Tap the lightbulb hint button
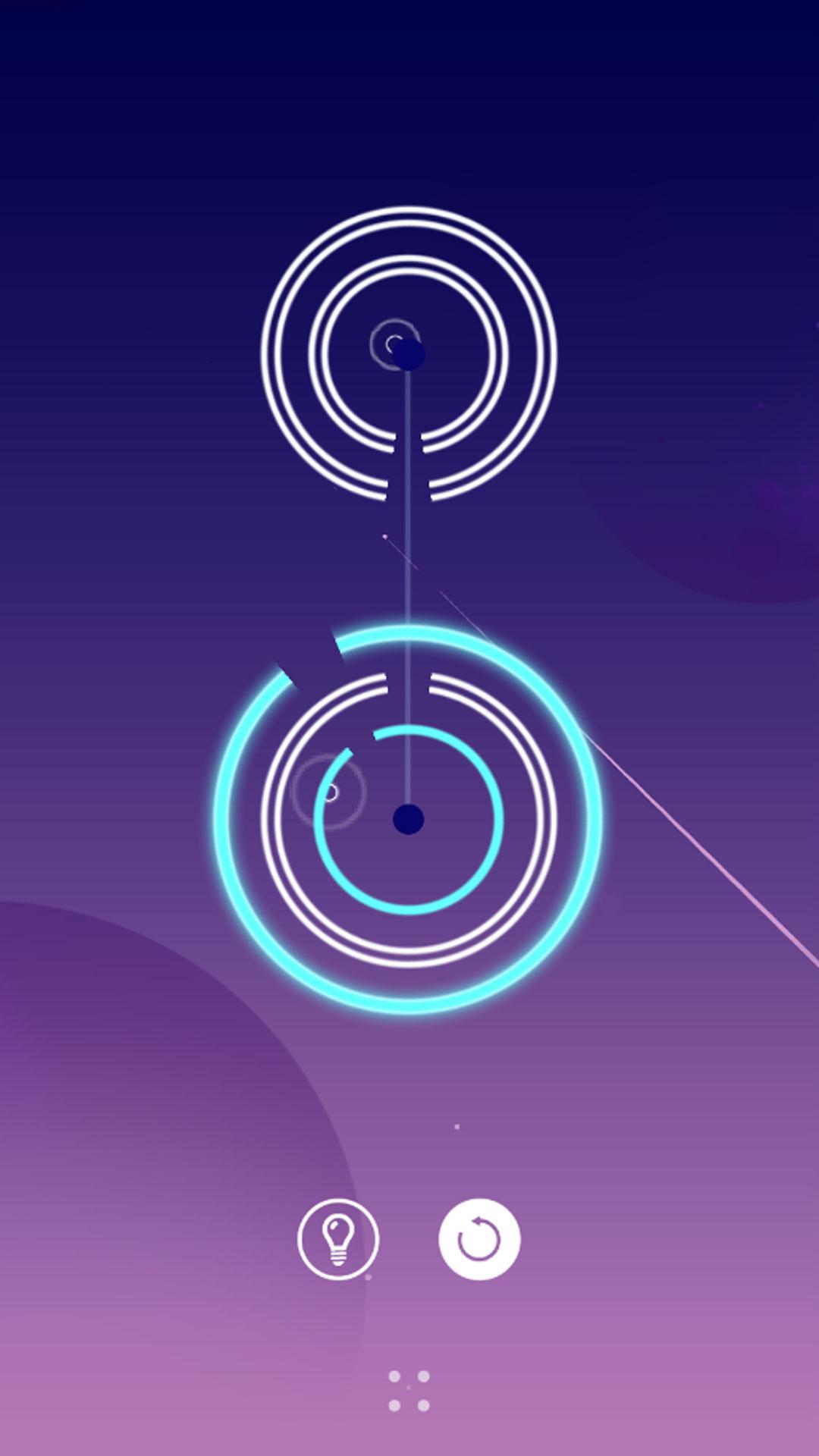 [x=338, y=1240]
